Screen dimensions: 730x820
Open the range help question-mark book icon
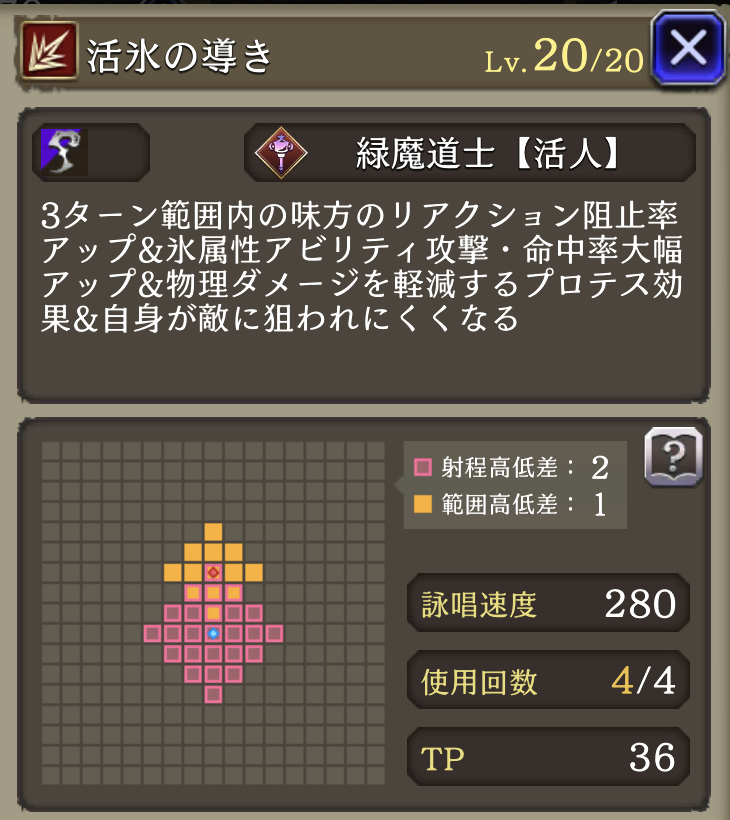click(x=673, y=457)
